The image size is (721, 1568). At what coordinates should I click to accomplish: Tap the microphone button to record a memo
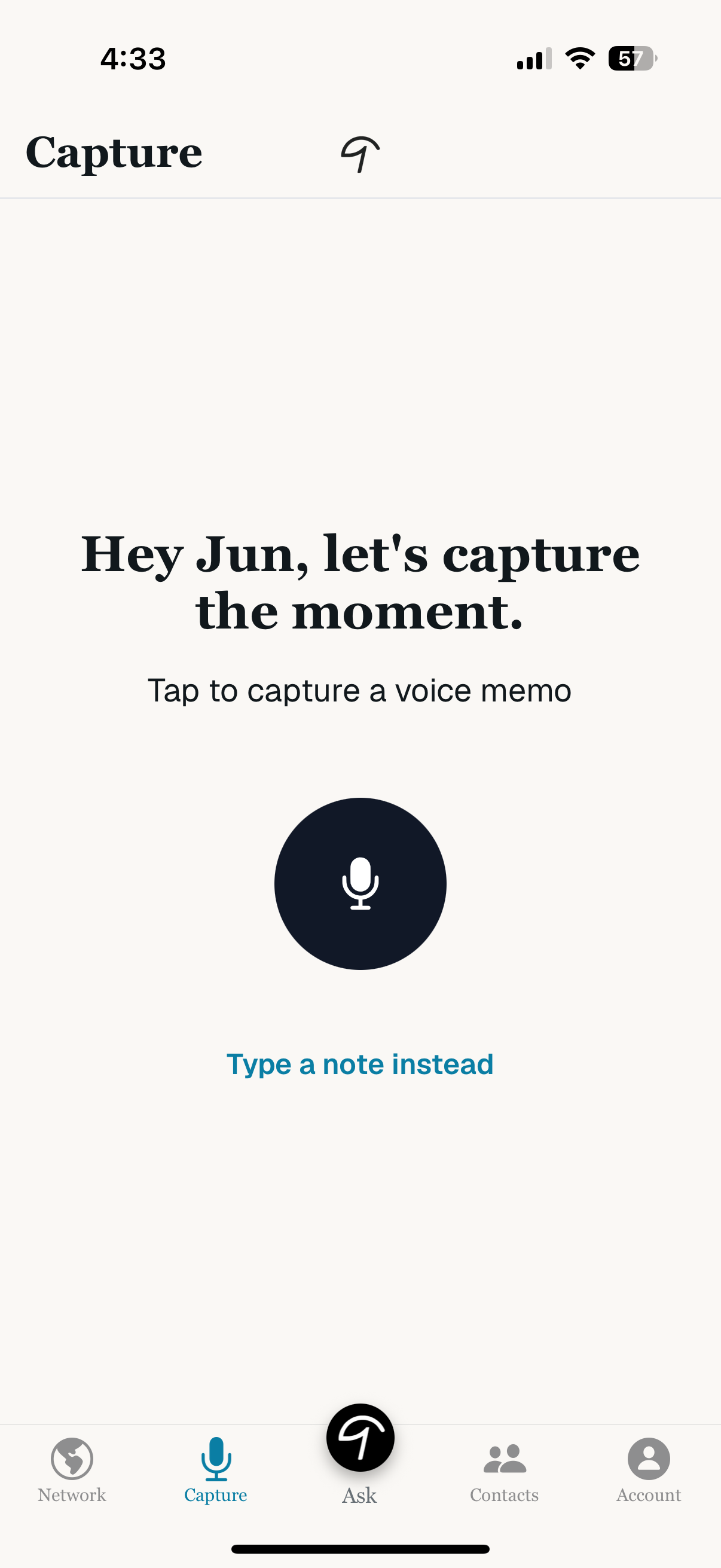pyautogui.click(x=360, y=884)
